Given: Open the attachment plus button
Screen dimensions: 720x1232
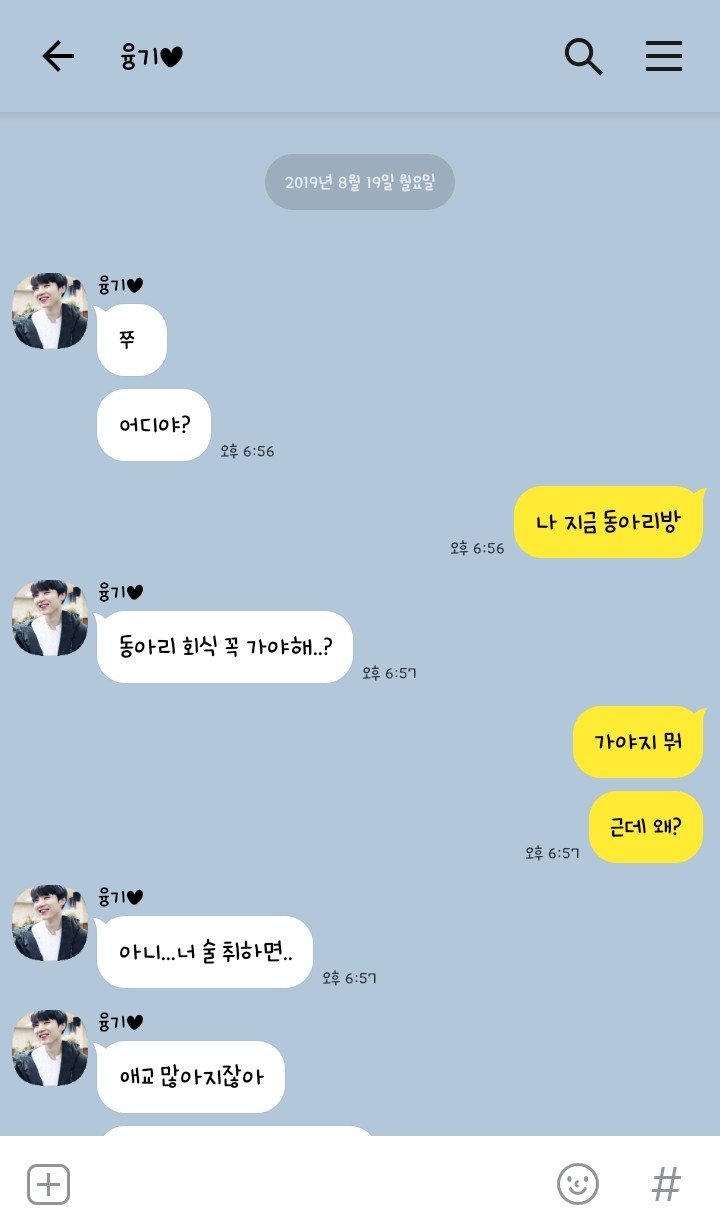Looking at the screenshot, I should (x=48, y=1185).
